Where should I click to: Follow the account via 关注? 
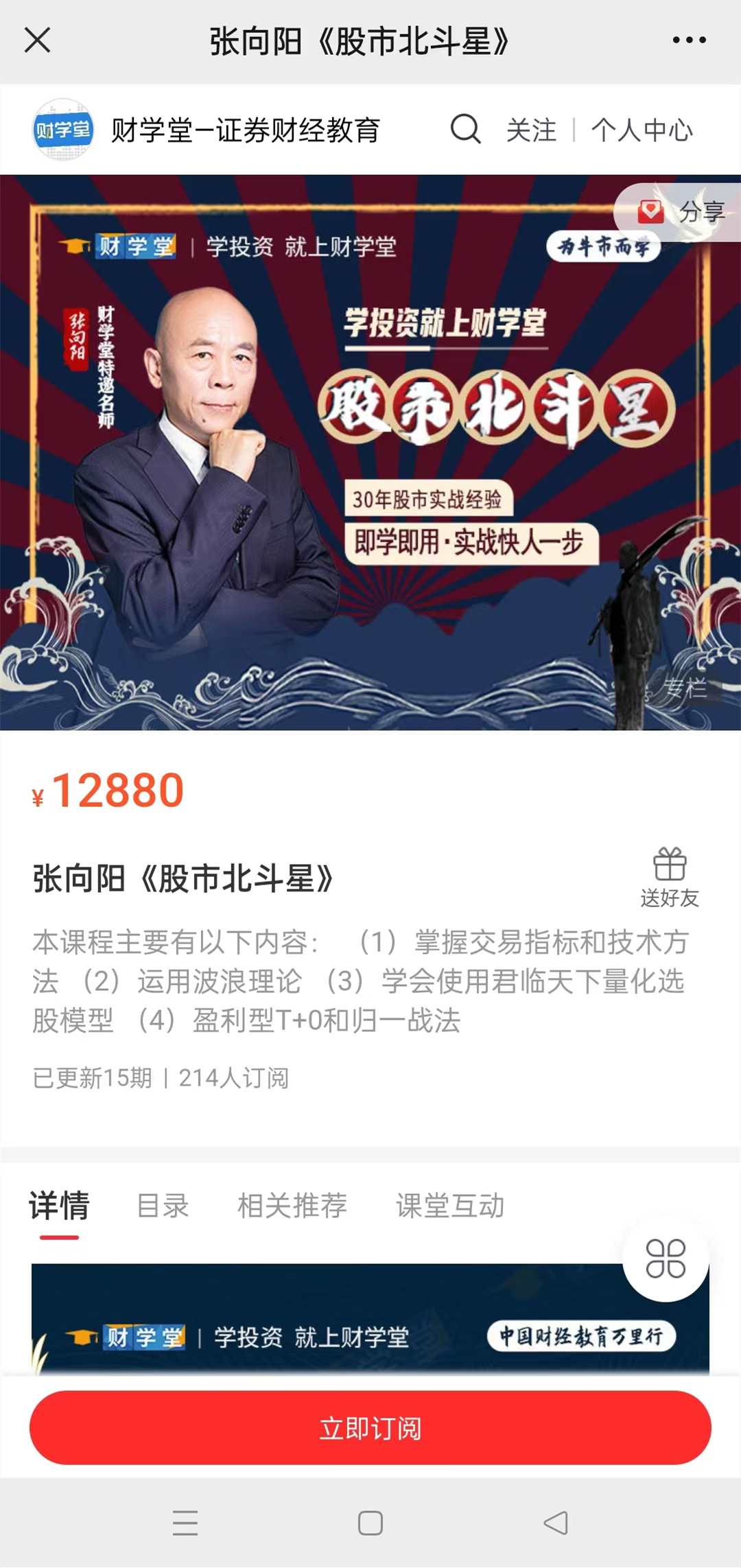[x=531, y=130]
